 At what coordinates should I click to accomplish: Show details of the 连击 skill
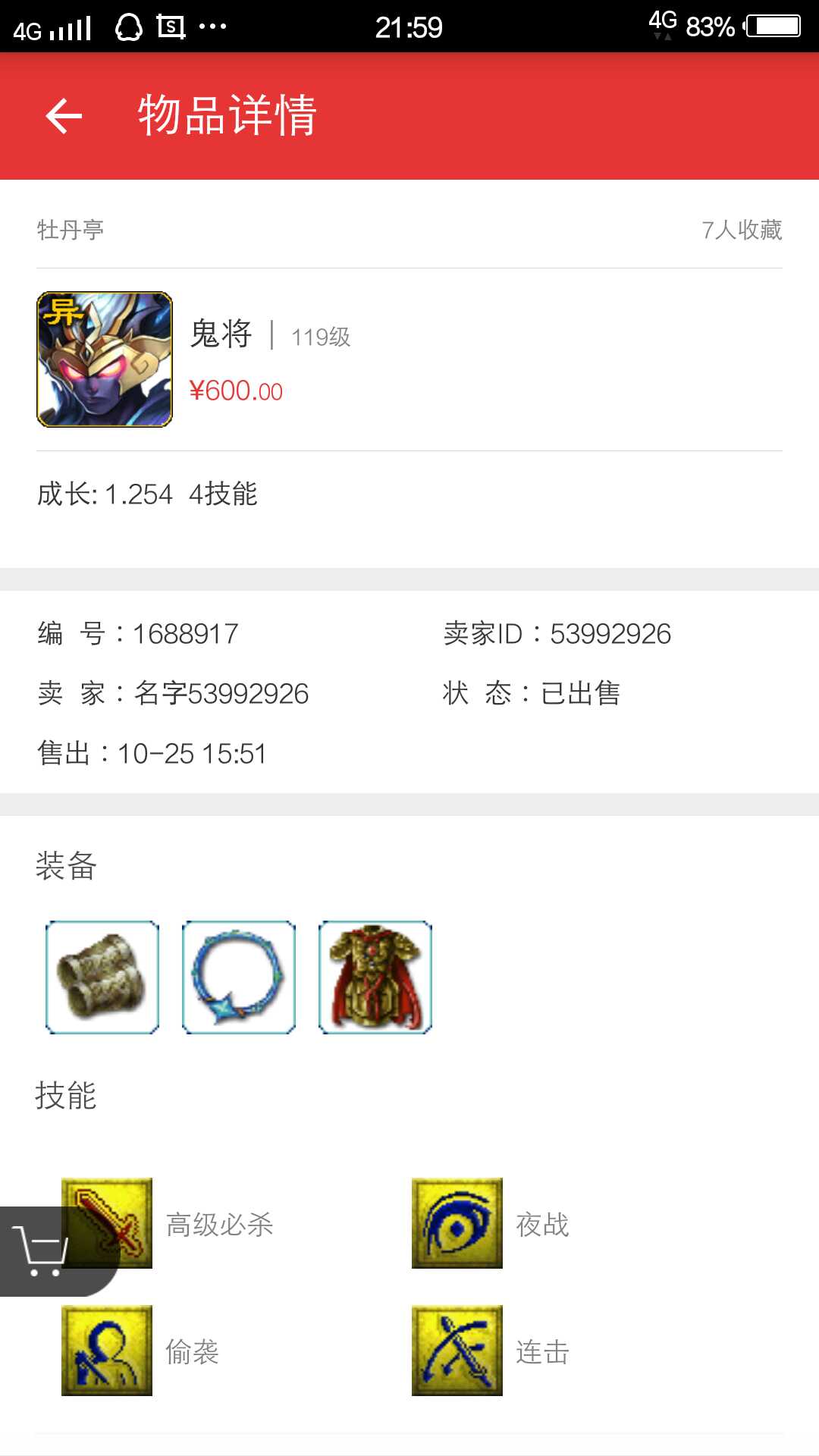(x=457, y=1351)
